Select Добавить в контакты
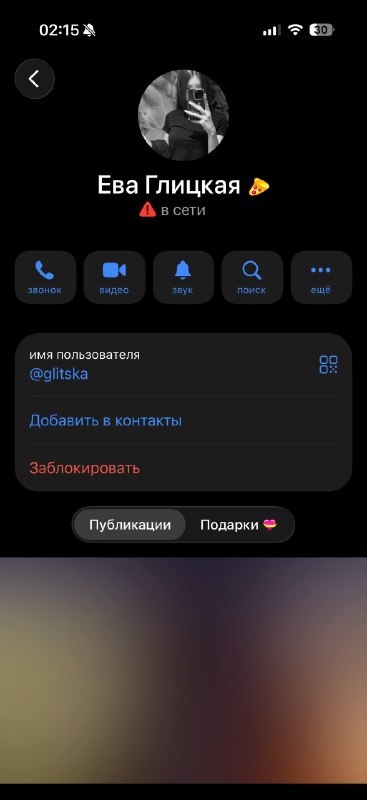 point(183,421)
